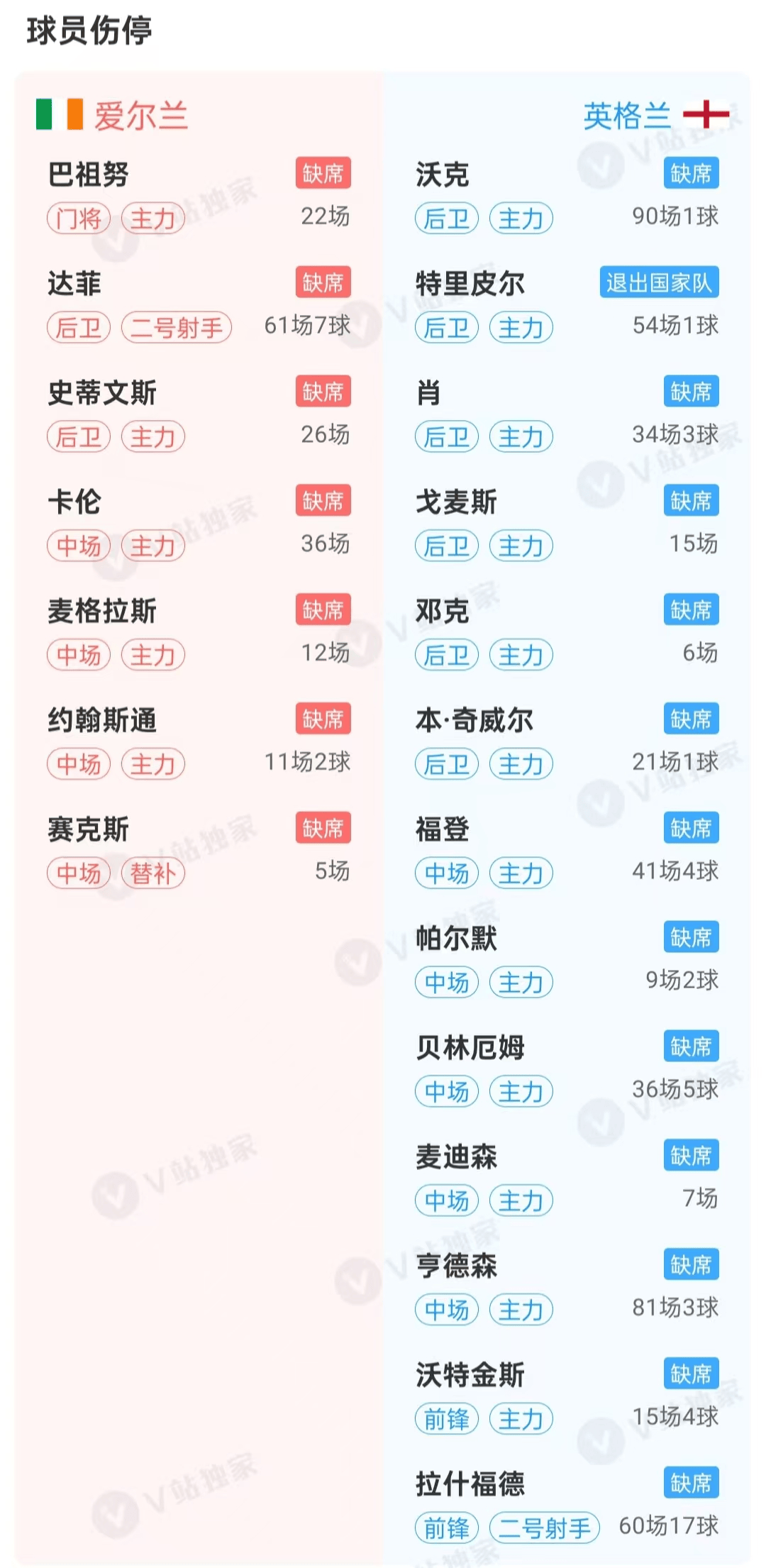Click the 中场 midfielder tag for 福登
Viewport: 766px width, 1568px height.
click(445, 874)
